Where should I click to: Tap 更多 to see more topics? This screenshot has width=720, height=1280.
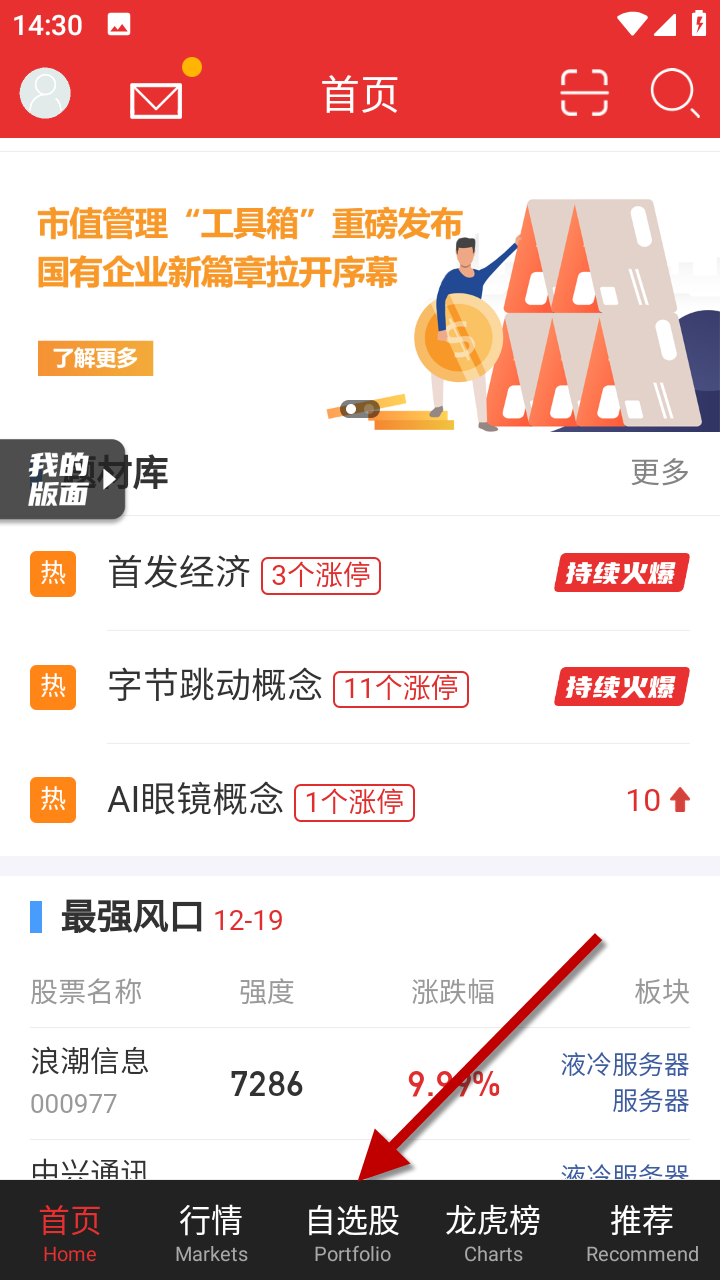pos(660,472)
